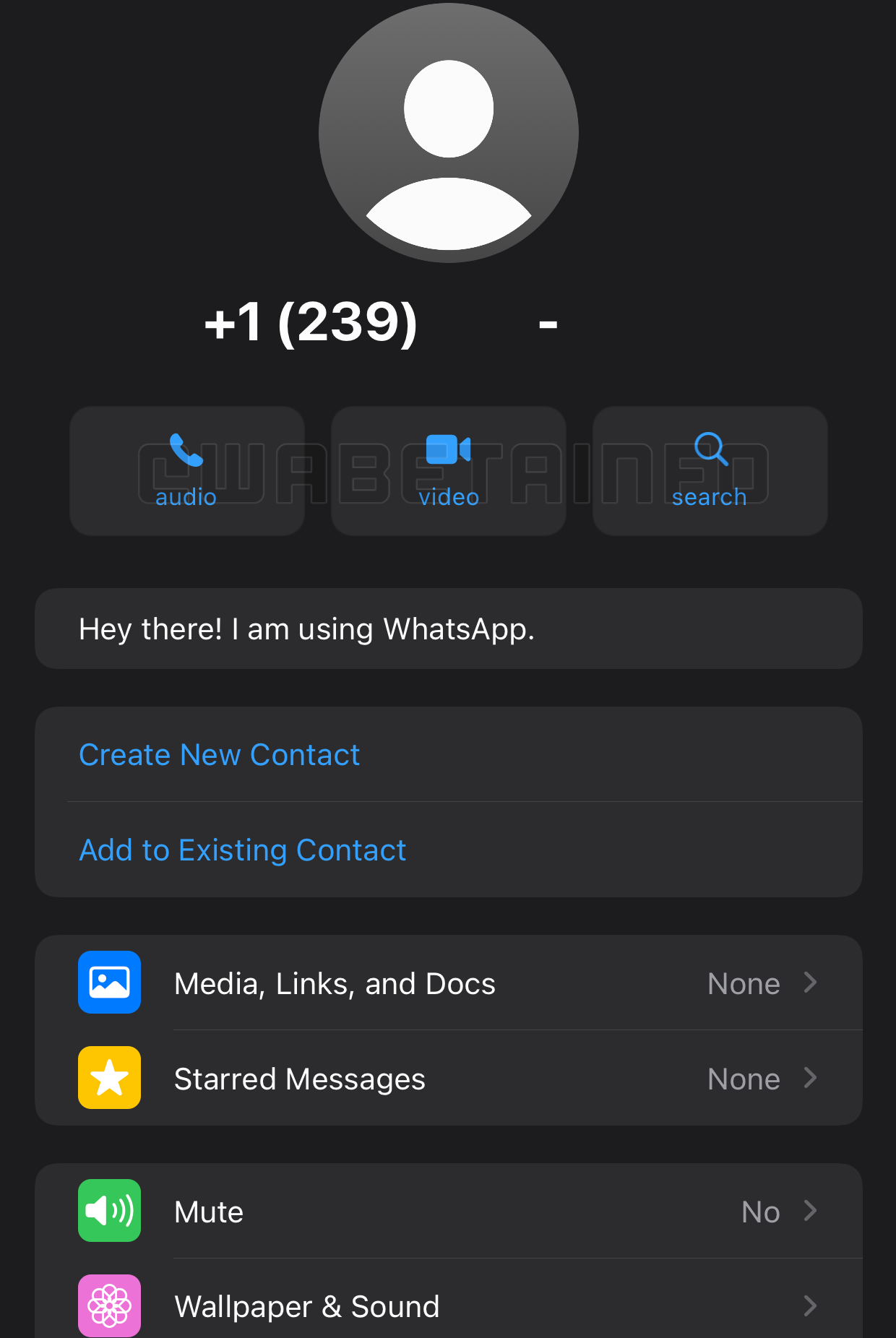Start a video call with this contact
The height and width of the screenshot is (1338, 896).
448,470
